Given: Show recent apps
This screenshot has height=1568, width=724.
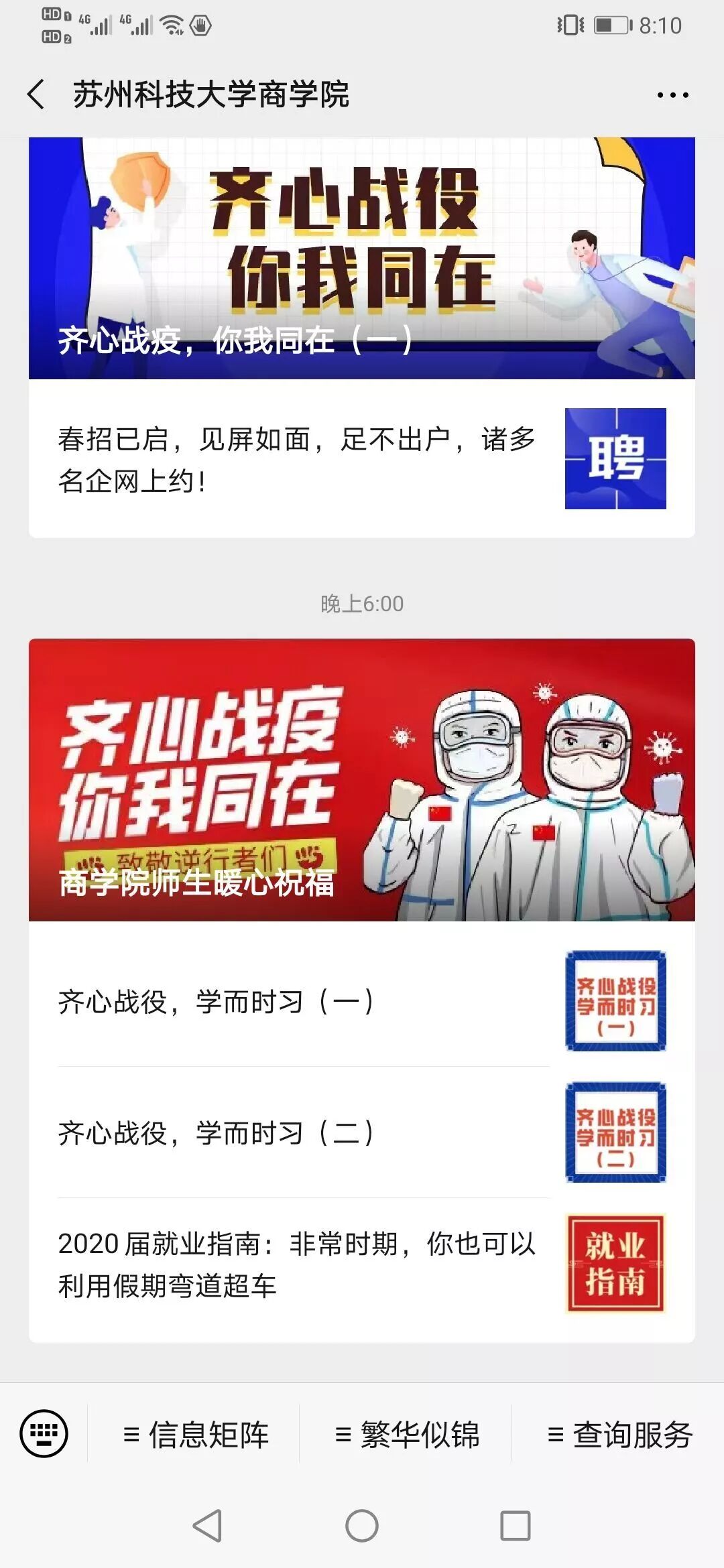Looking at the screenshot, I should [516, 1526].
